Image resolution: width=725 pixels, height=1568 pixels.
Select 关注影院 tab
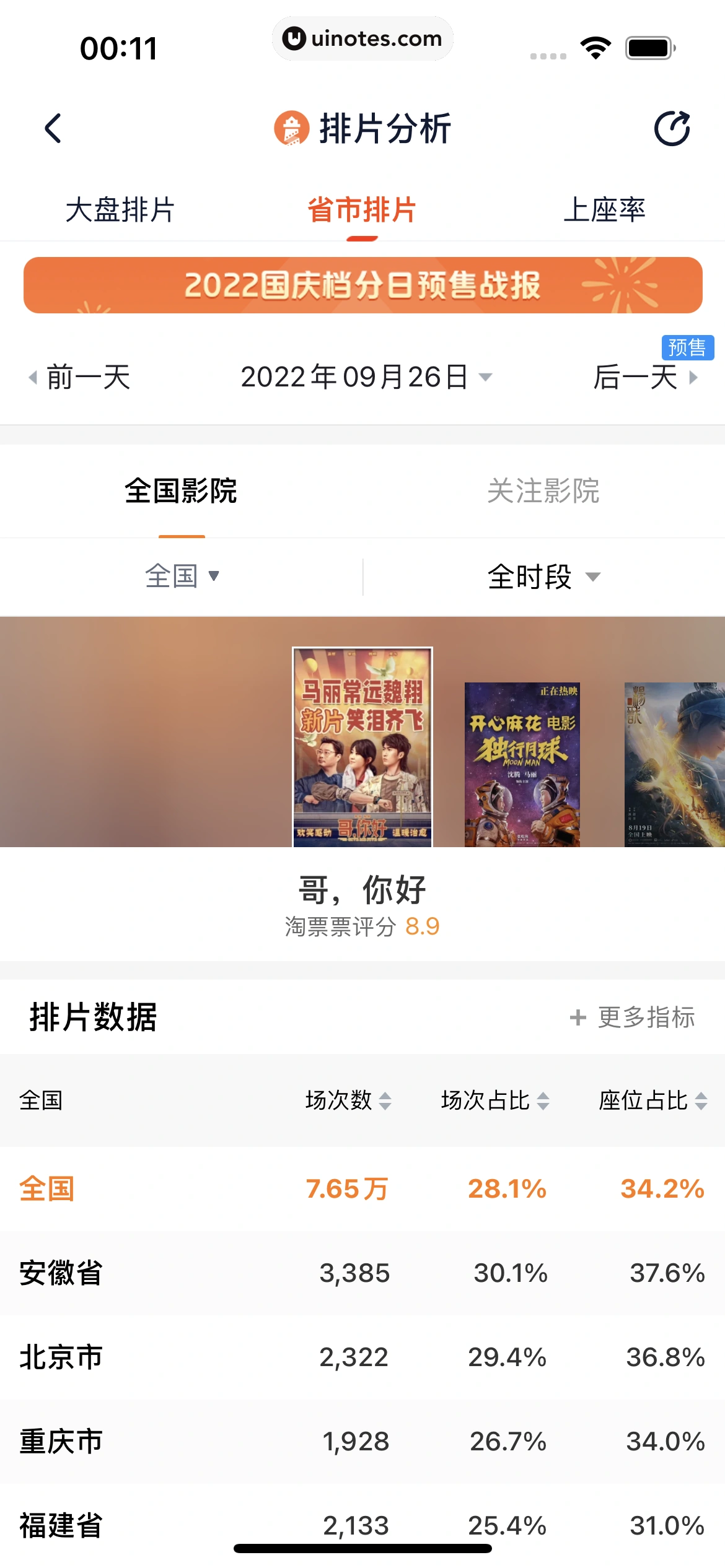pos(543,491)
